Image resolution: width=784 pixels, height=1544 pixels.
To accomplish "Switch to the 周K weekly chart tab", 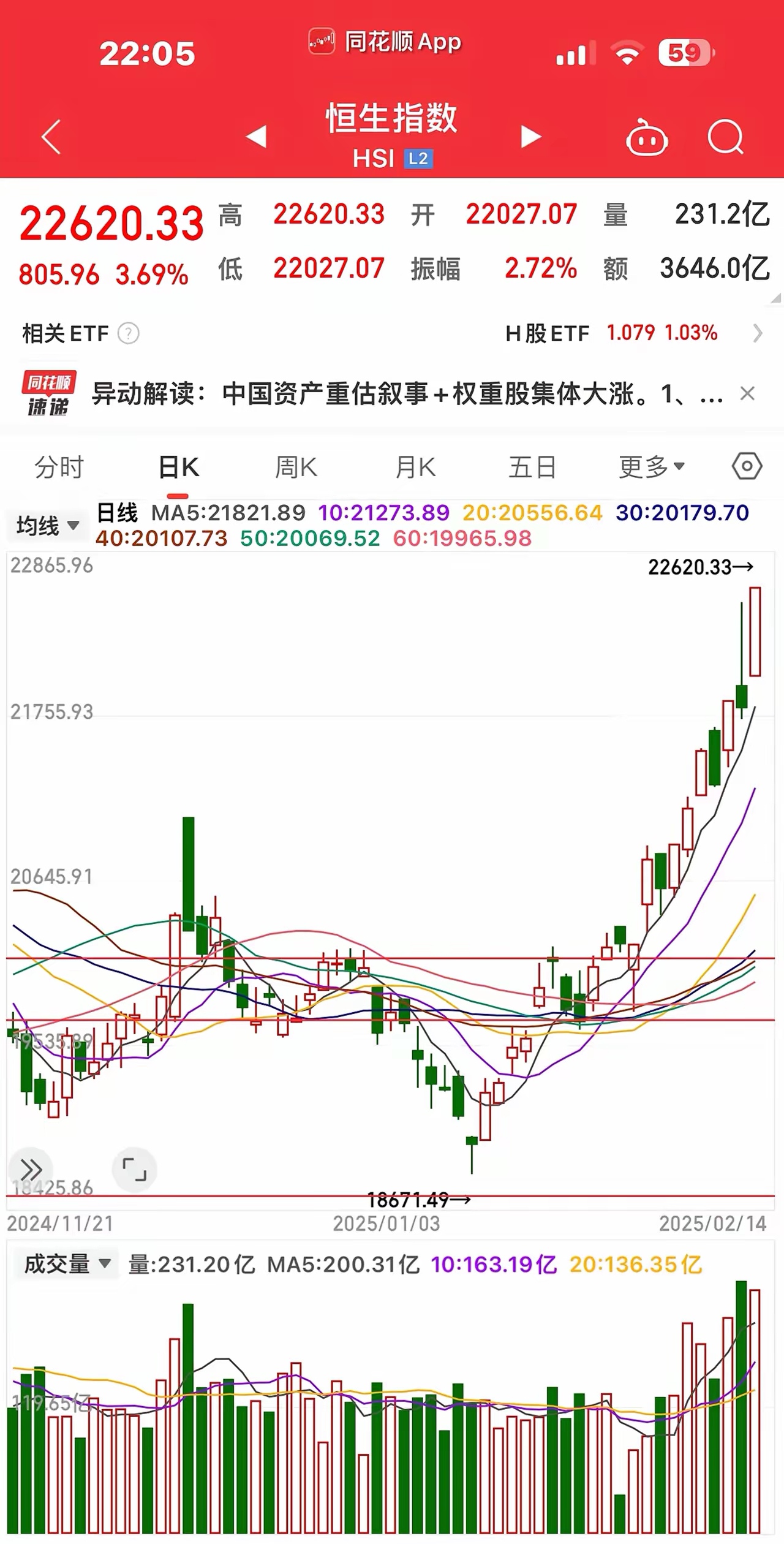I will 296,467.
